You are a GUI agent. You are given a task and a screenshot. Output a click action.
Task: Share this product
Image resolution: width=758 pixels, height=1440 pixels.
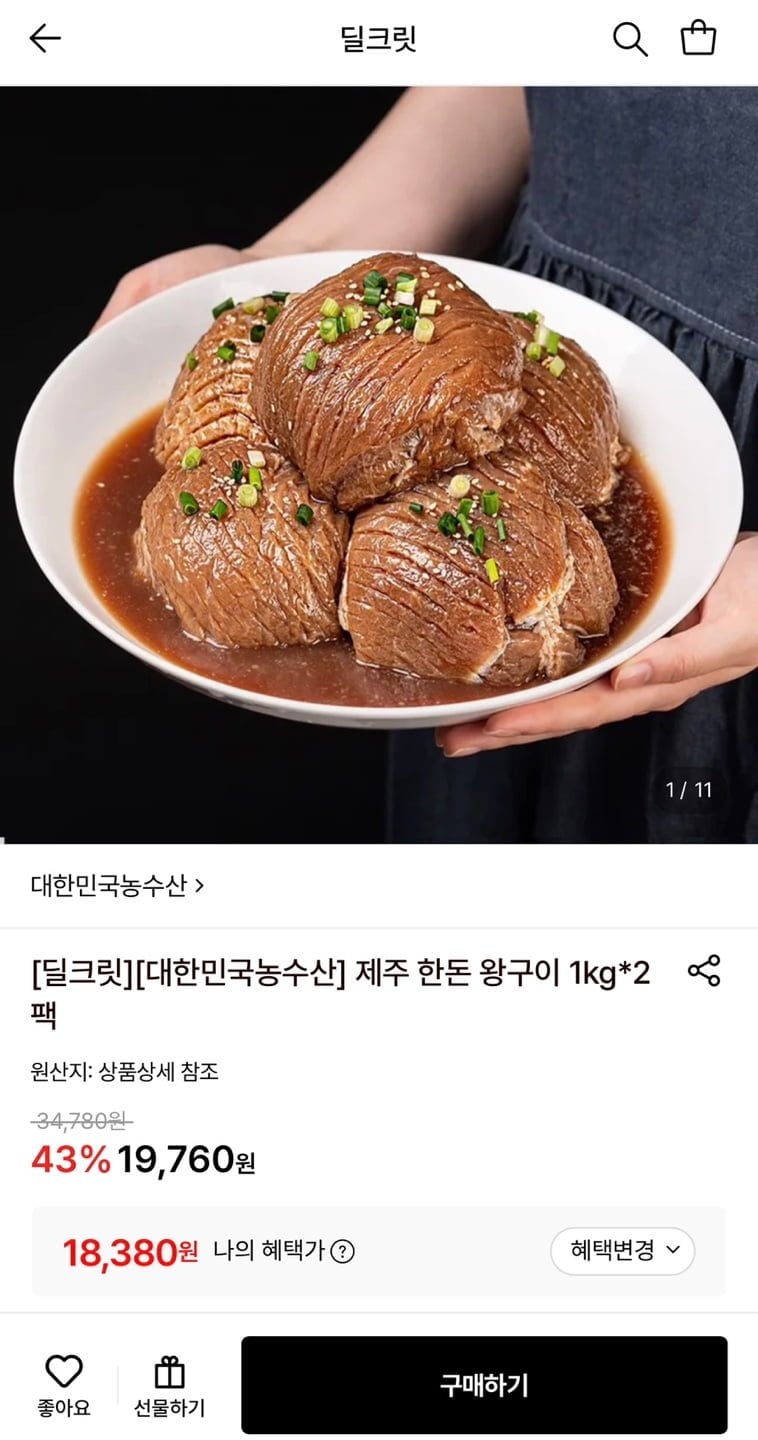704,971
